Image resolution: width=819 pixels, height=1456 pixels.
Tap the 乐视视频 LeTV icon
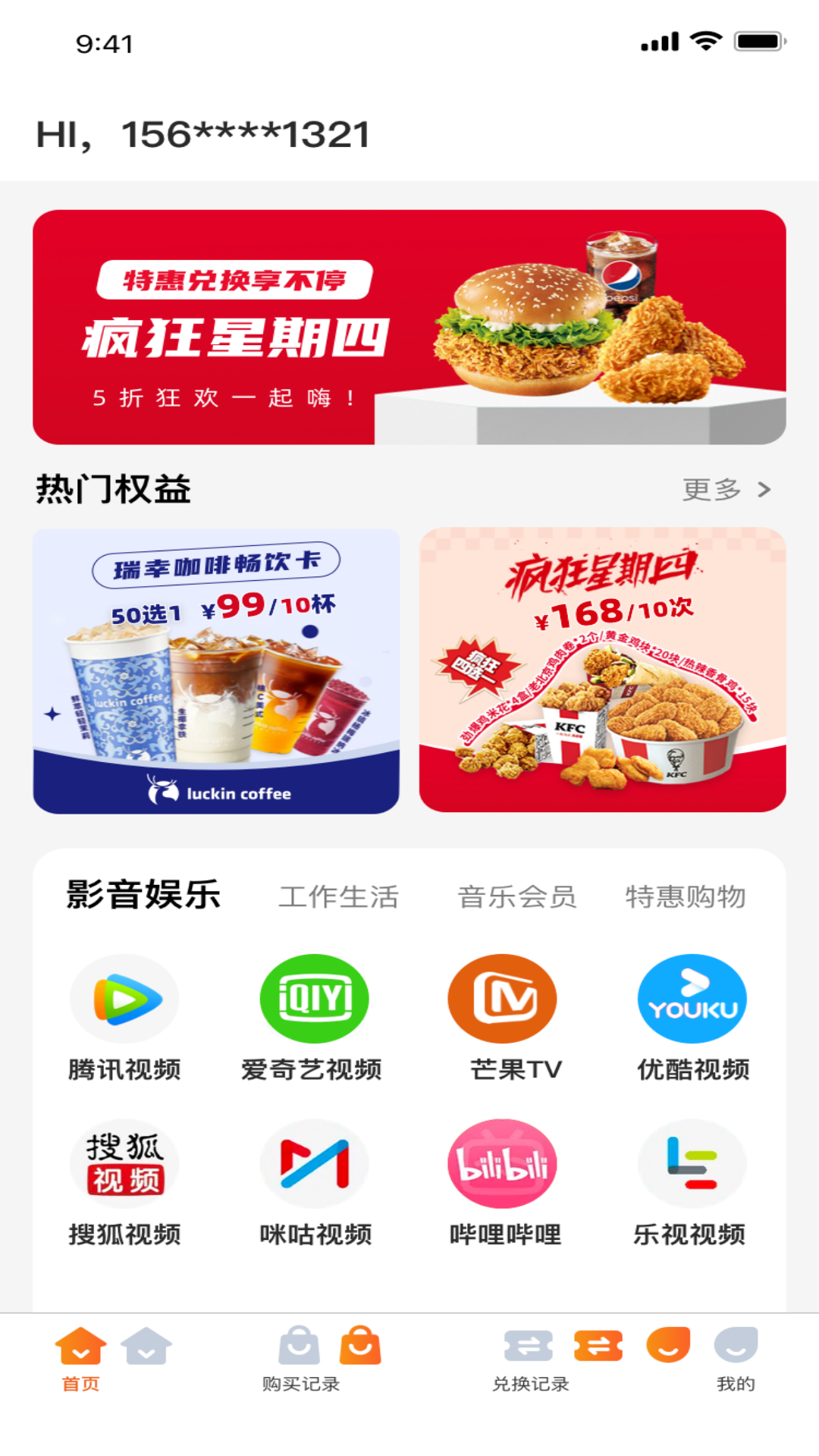coord(692,1164)
